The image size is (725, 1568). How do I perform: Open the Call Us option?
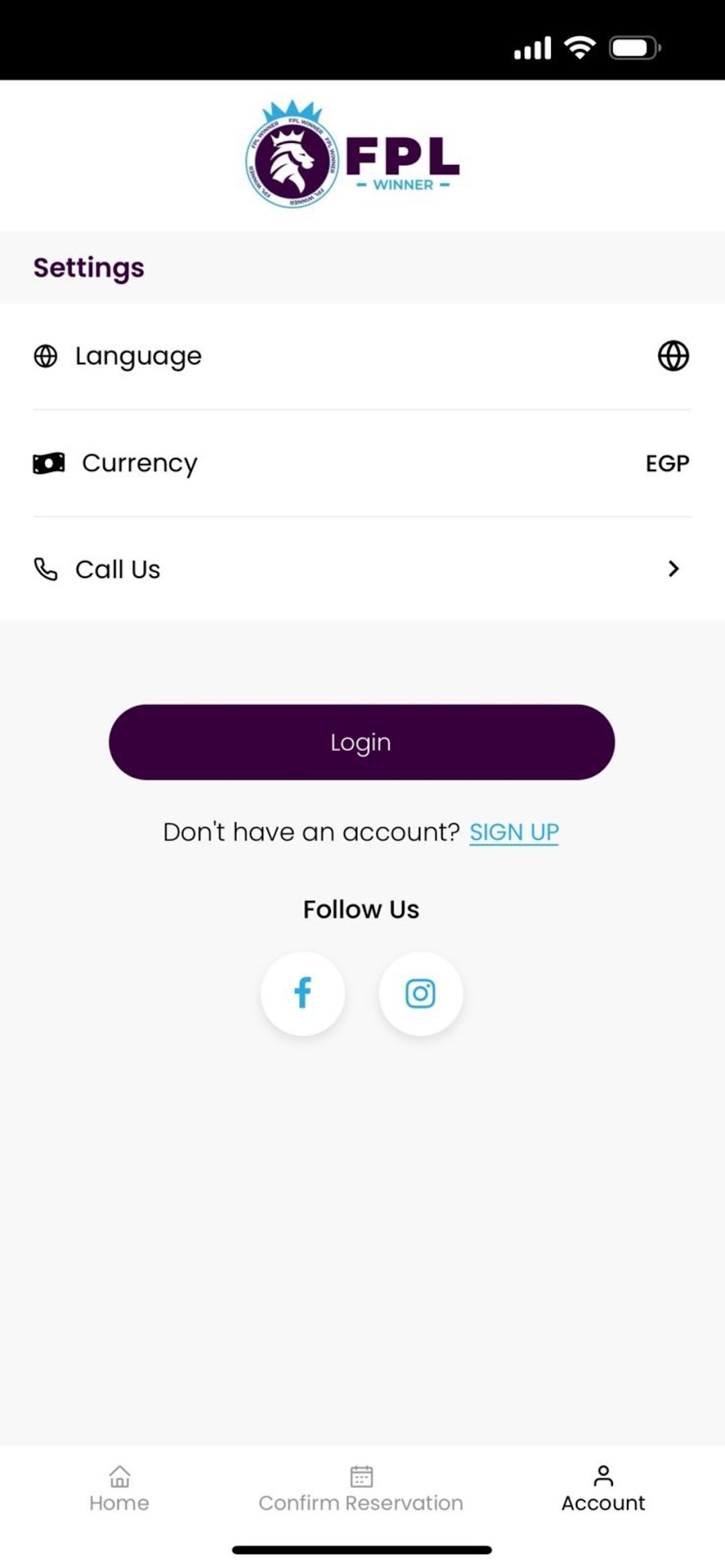pyautogui.click(x=361, y=569)
